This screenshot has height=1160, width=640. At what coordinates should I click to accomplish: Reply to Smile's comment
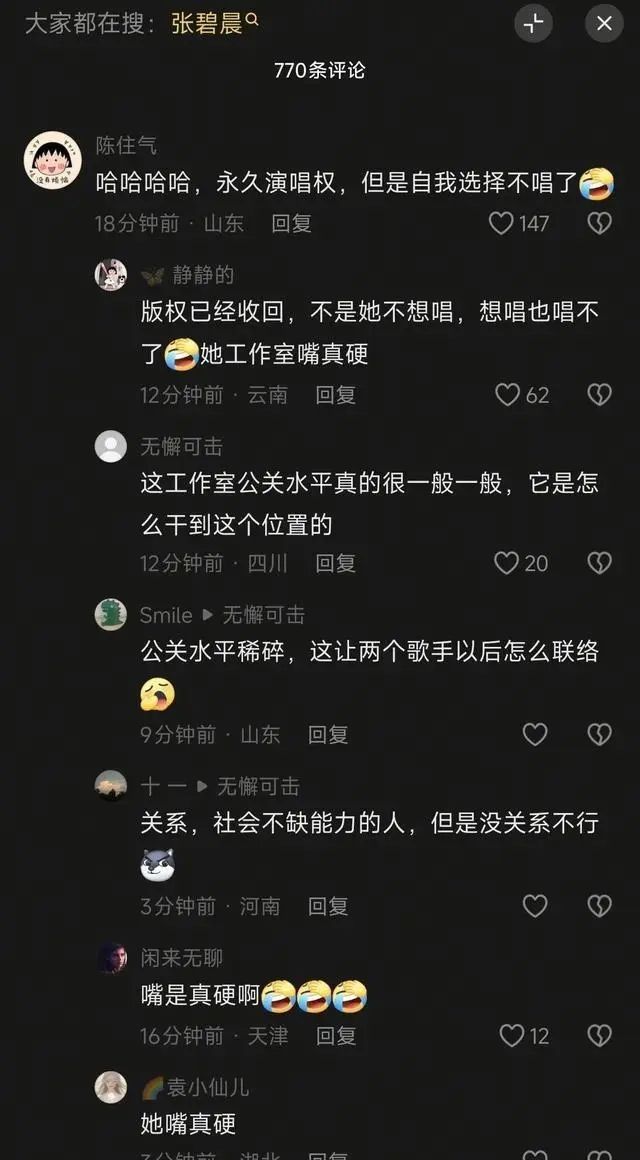tap(327, 735)
